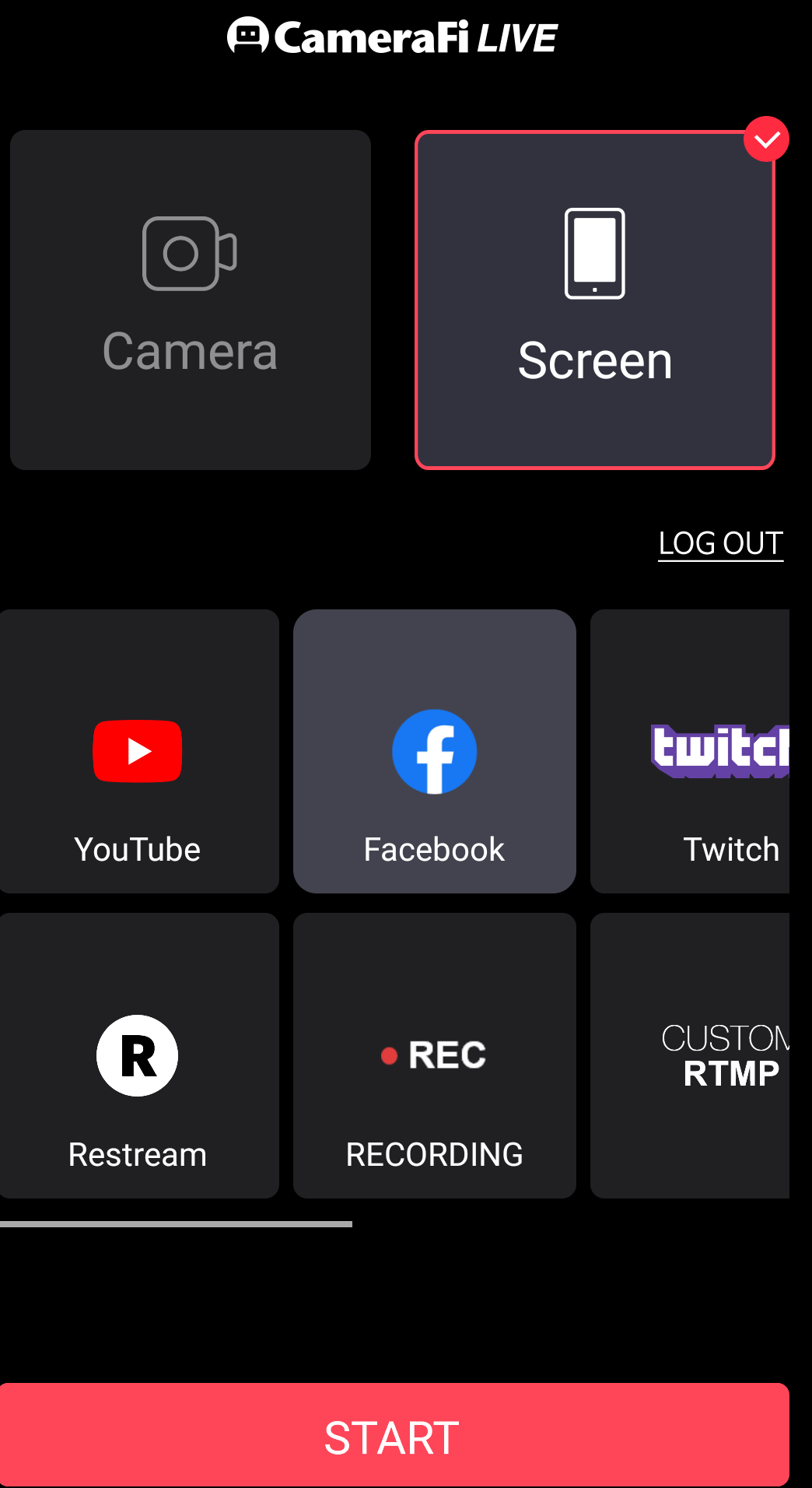Choose the Screen source option
Screen dimensions: 812x1488
594,300
